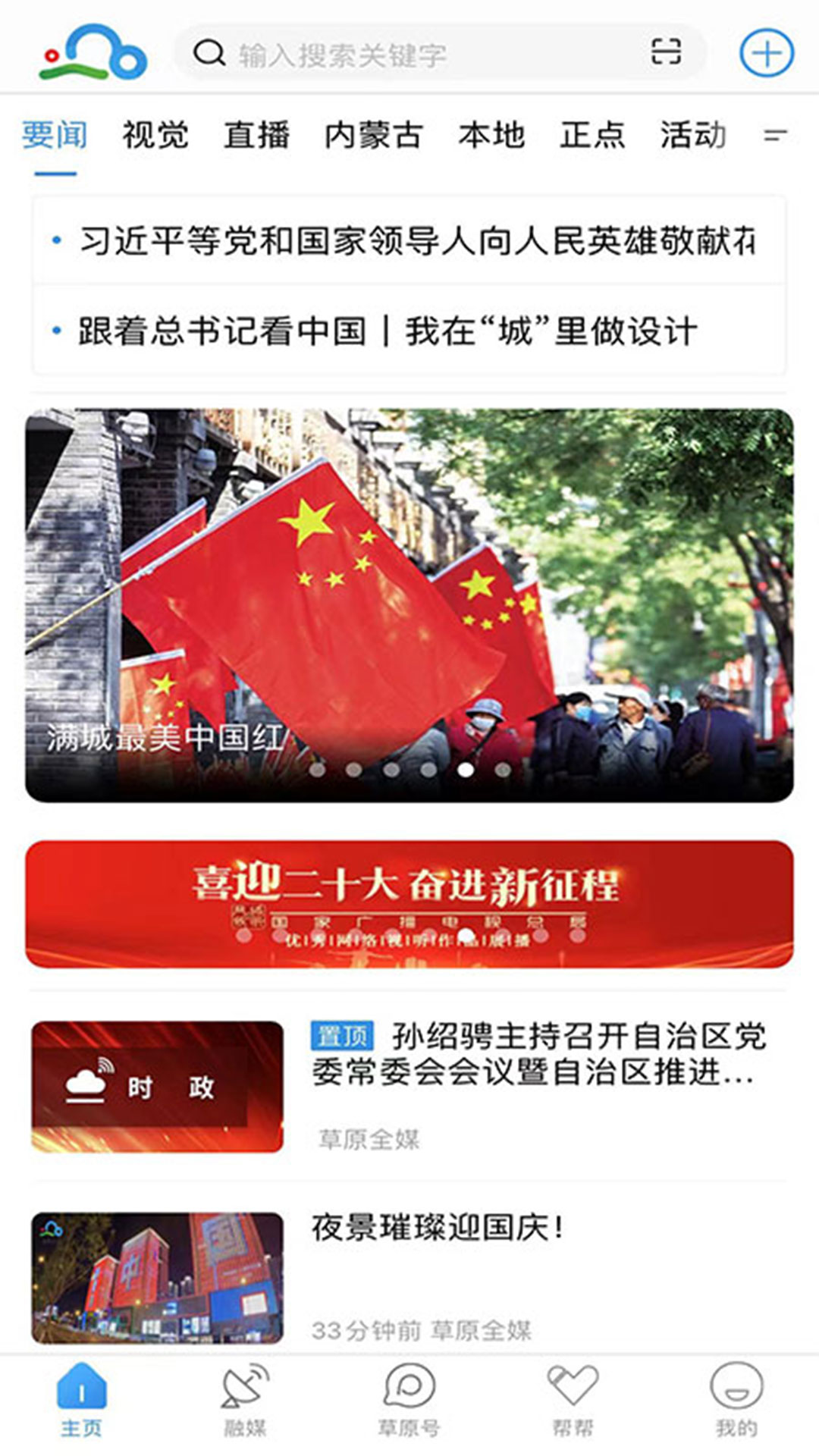Tap the blue plus icon

[766, 53]
